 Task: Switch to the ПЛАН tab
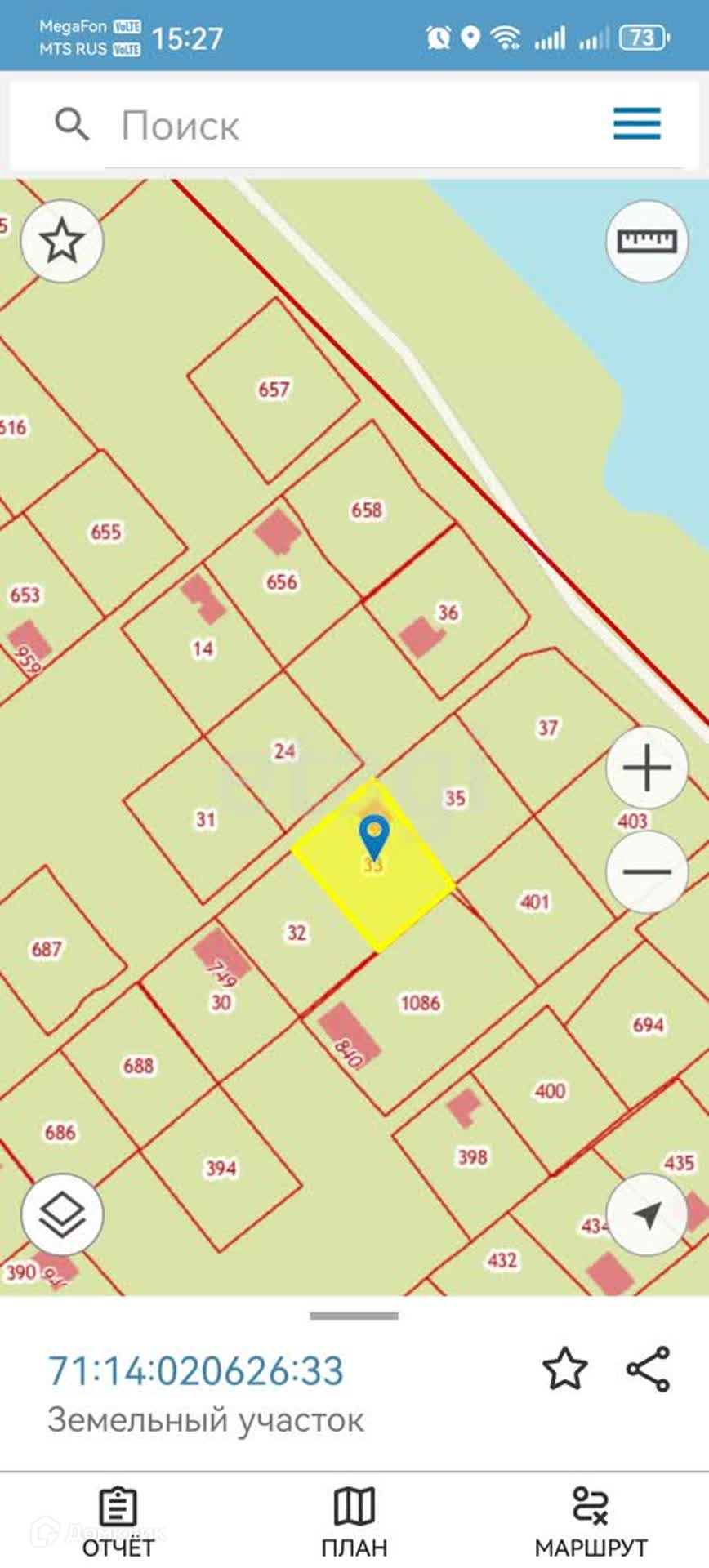click(354, 1521)
